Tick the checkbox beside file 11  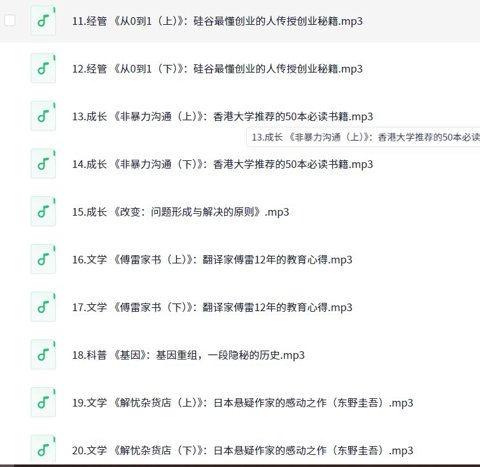pos(10,20)
